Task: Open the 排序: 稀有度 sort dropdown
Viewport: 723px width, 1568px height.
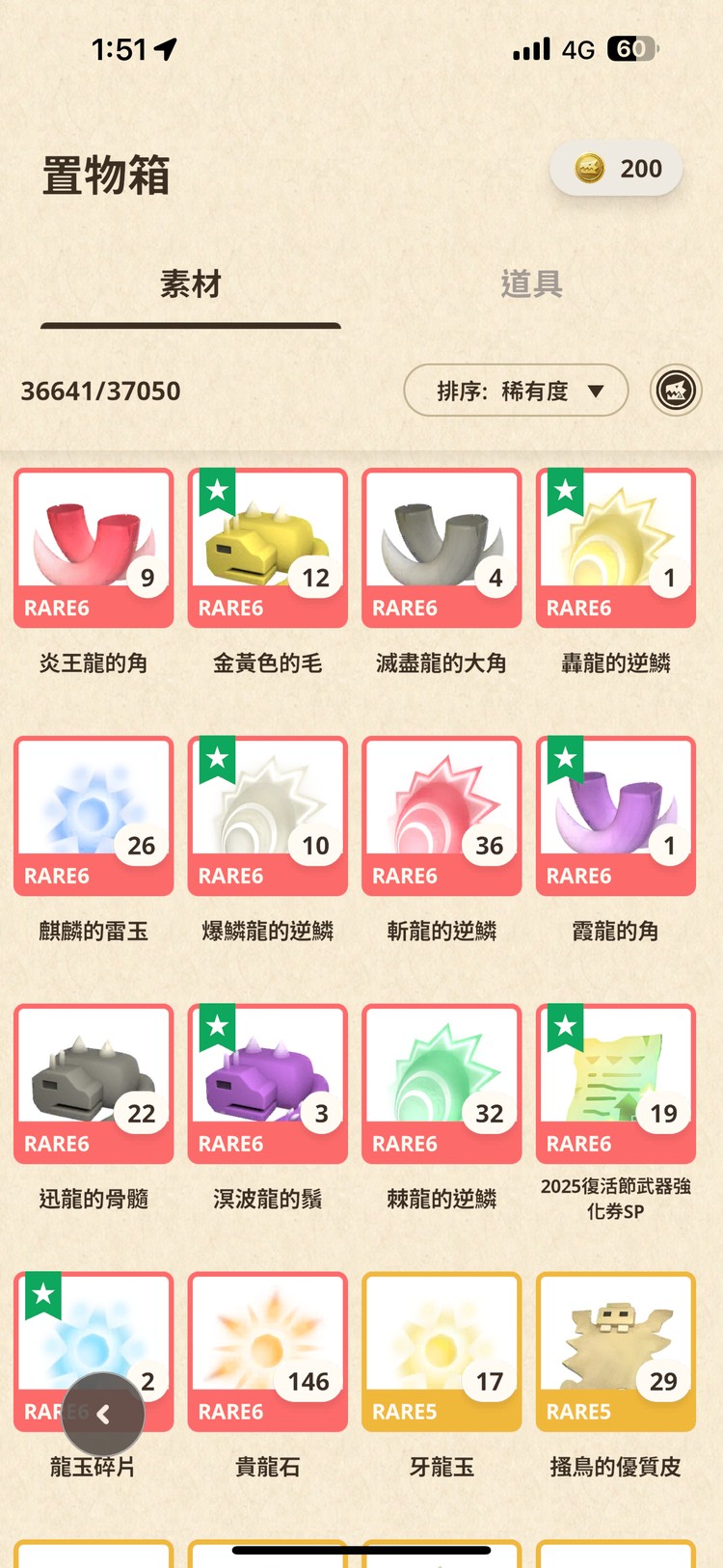Action: coord(516,391)
